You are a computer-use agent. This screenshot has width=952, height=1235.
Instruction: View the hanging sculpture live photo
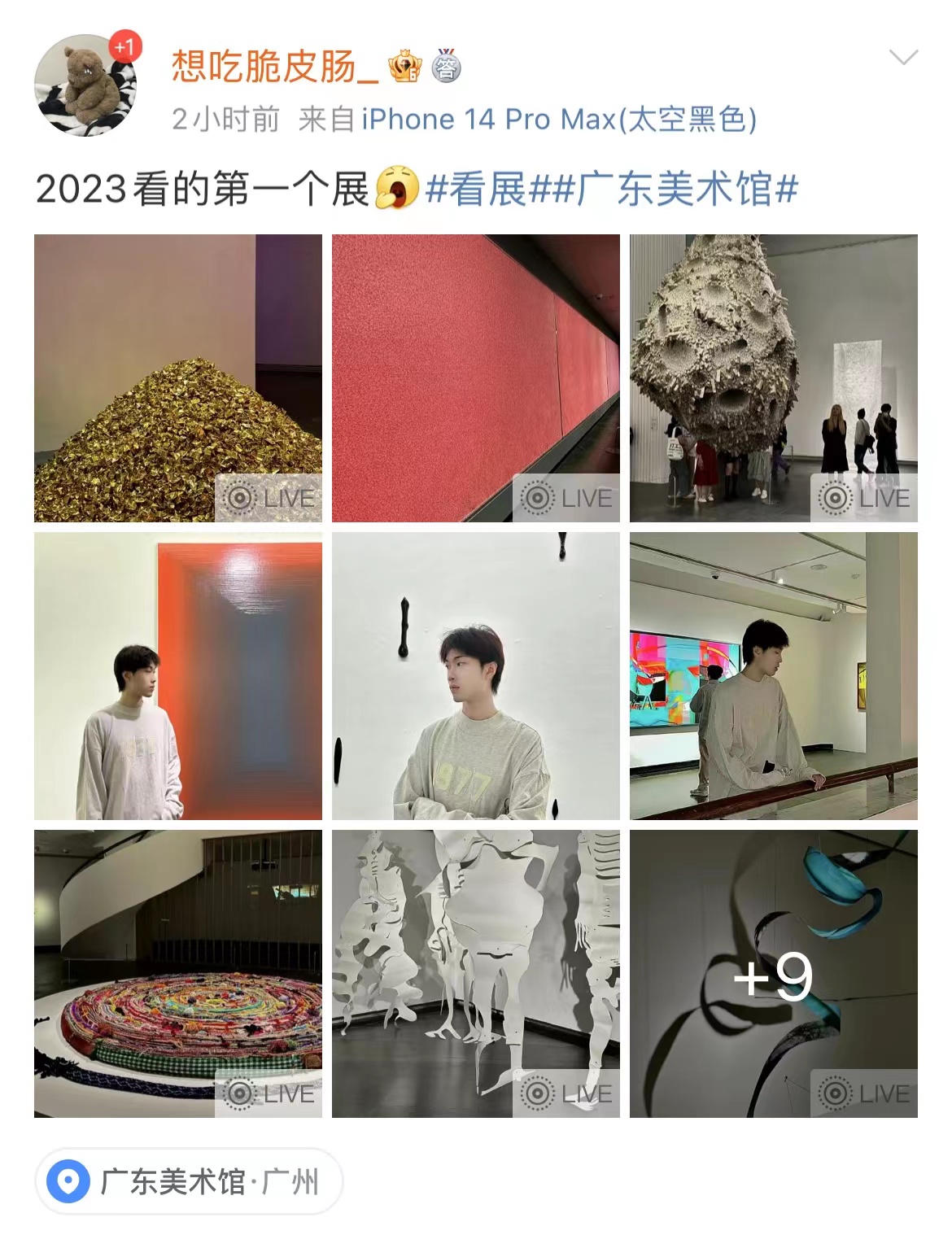pos(773,378)
